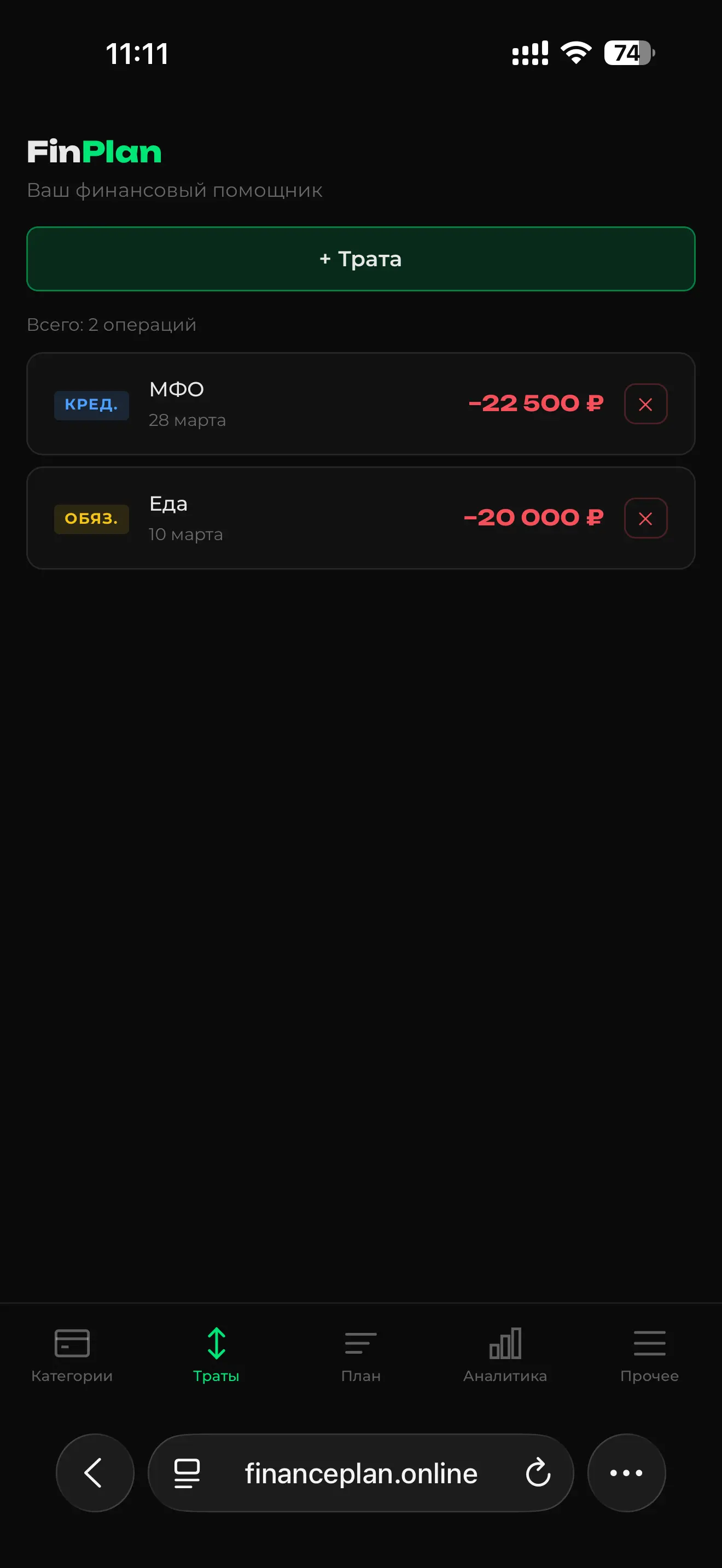722x1568 pixels.
Task: Open the МФО operation card
Action: (304, 403)
